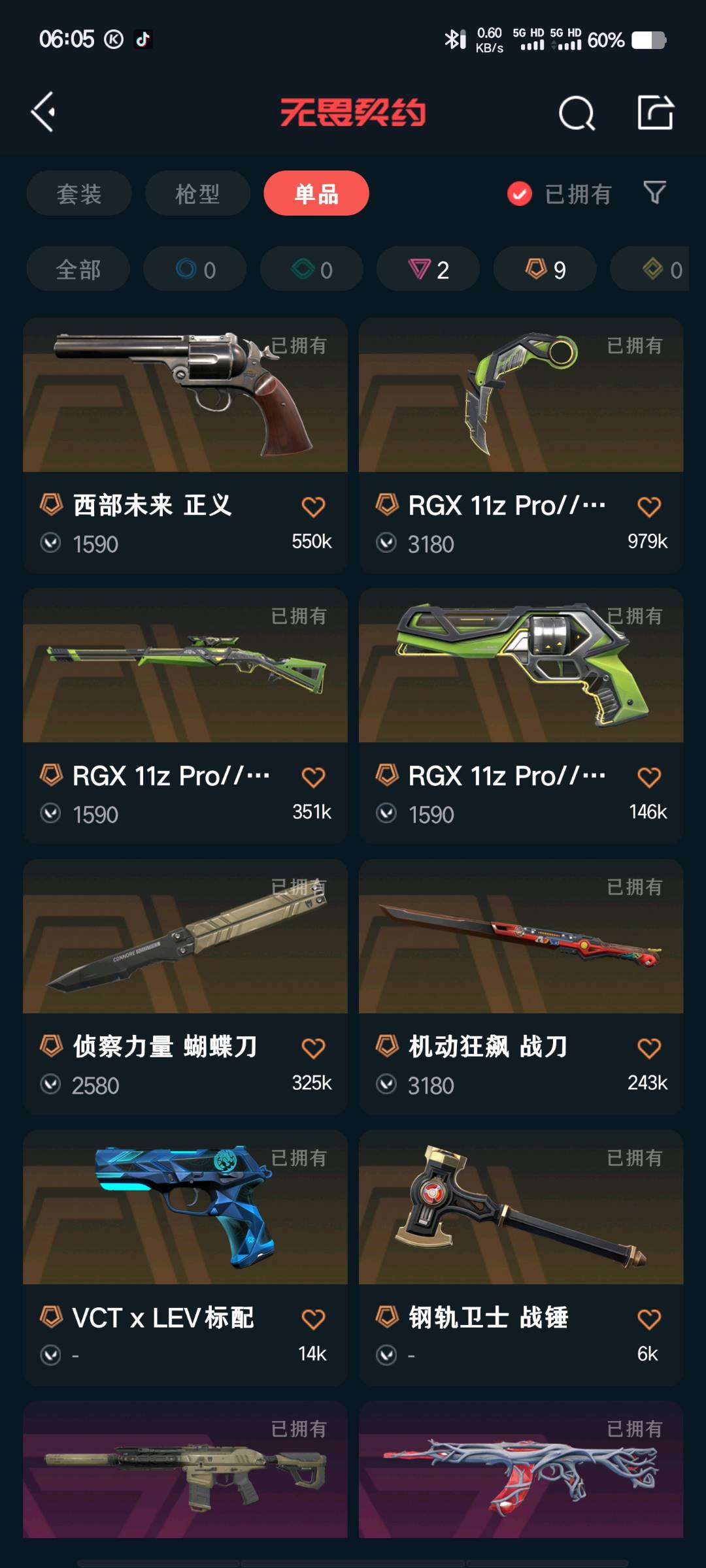This screenshot has height=1568, width=706.
Task: Open the filter funnel icon
Action: 655,193
